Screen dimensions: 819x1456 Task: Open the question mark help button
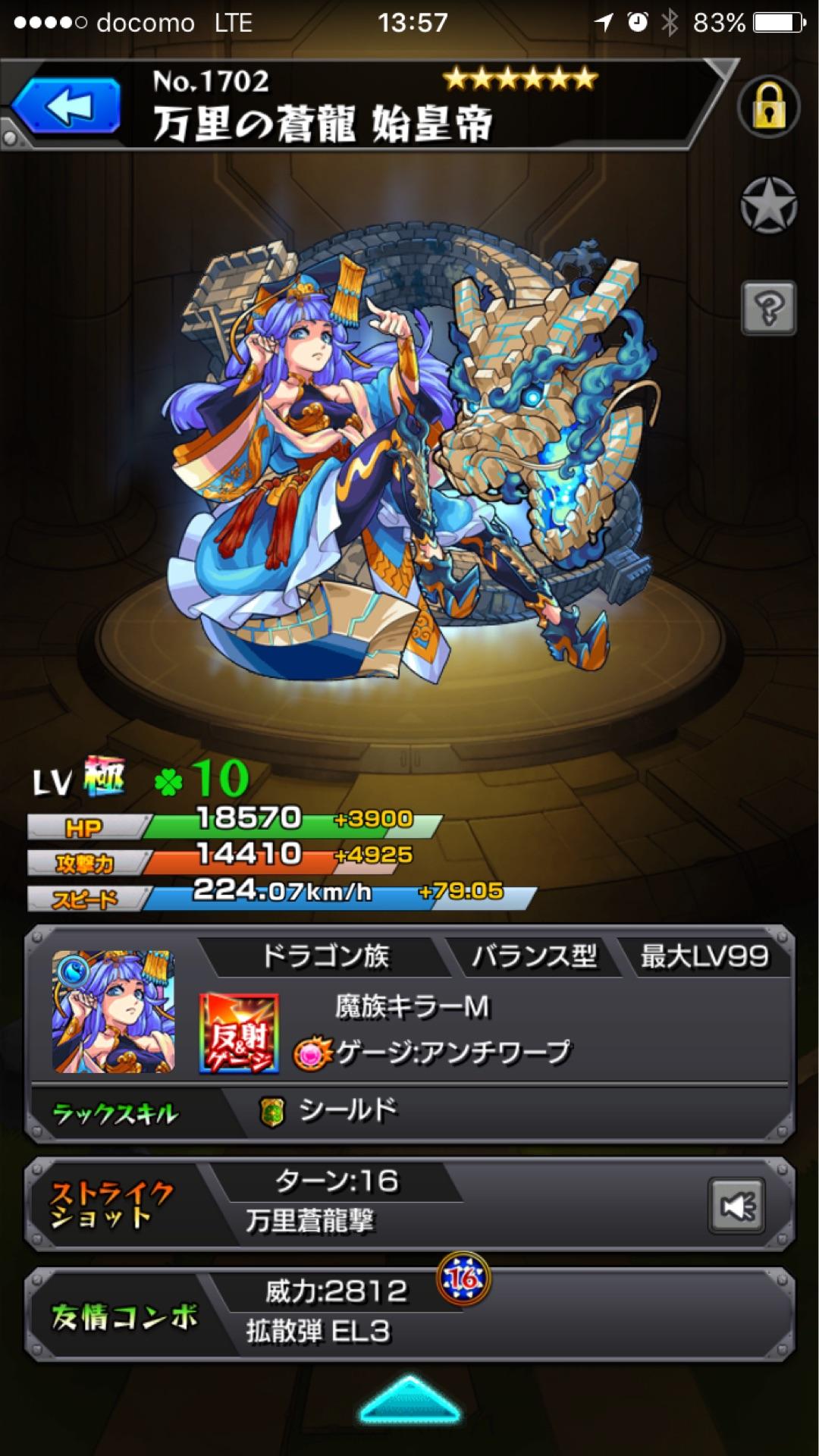click(768, 308)
